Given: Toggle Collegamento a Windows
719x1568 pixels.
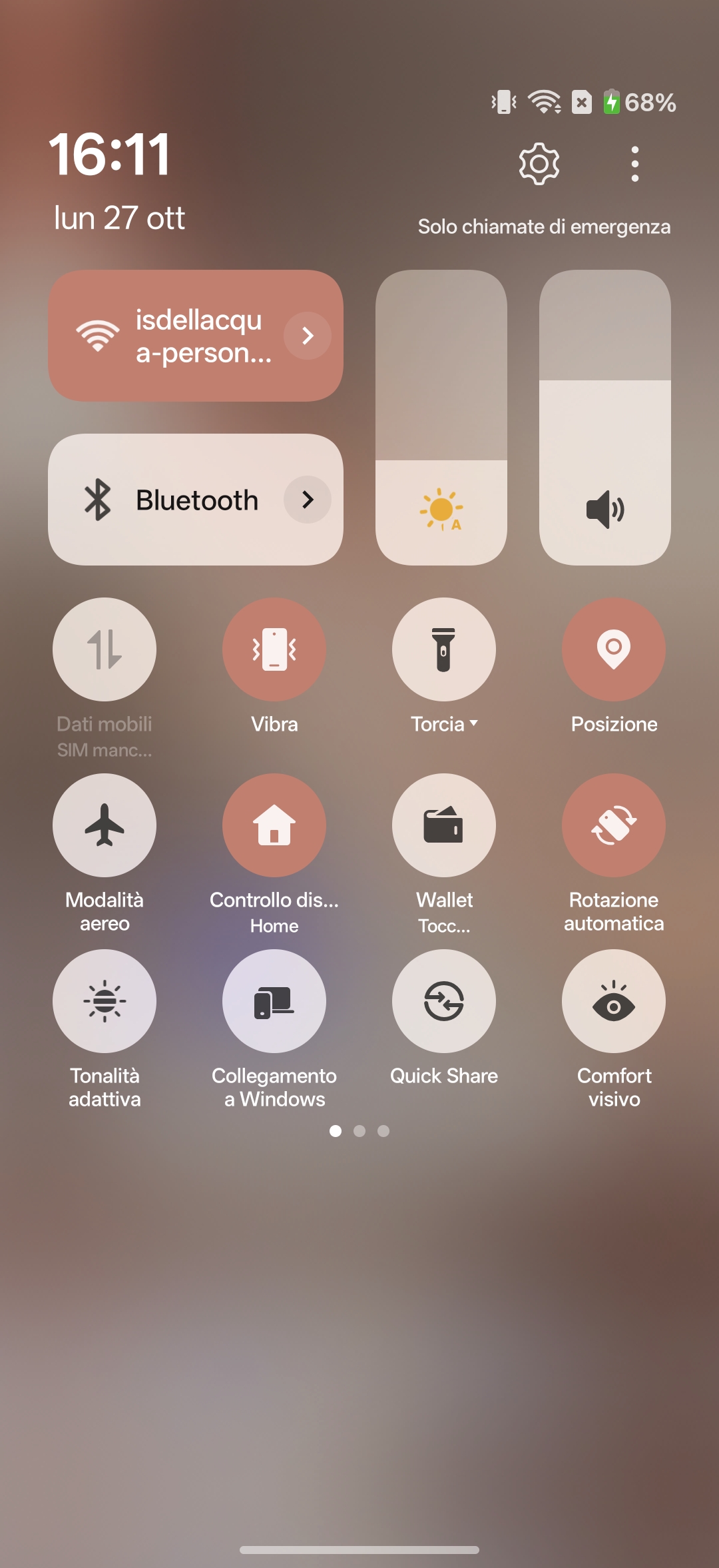Looking at the screenshot, I should [274, 1001].
